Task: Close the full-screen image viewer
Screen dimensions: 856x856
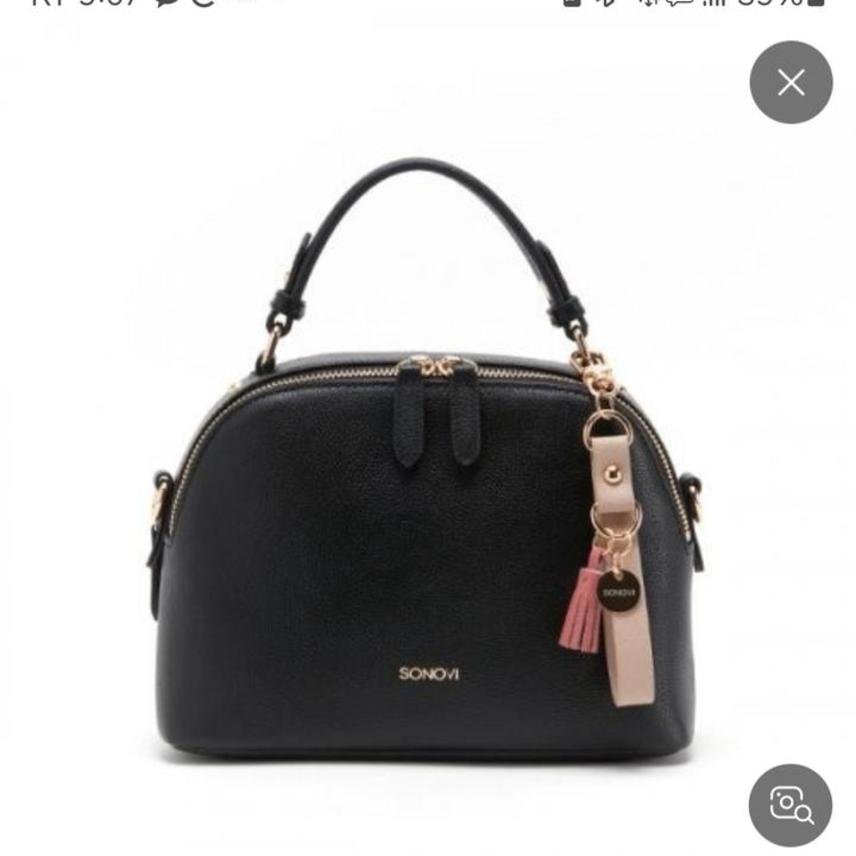Action: coord(790,83)
